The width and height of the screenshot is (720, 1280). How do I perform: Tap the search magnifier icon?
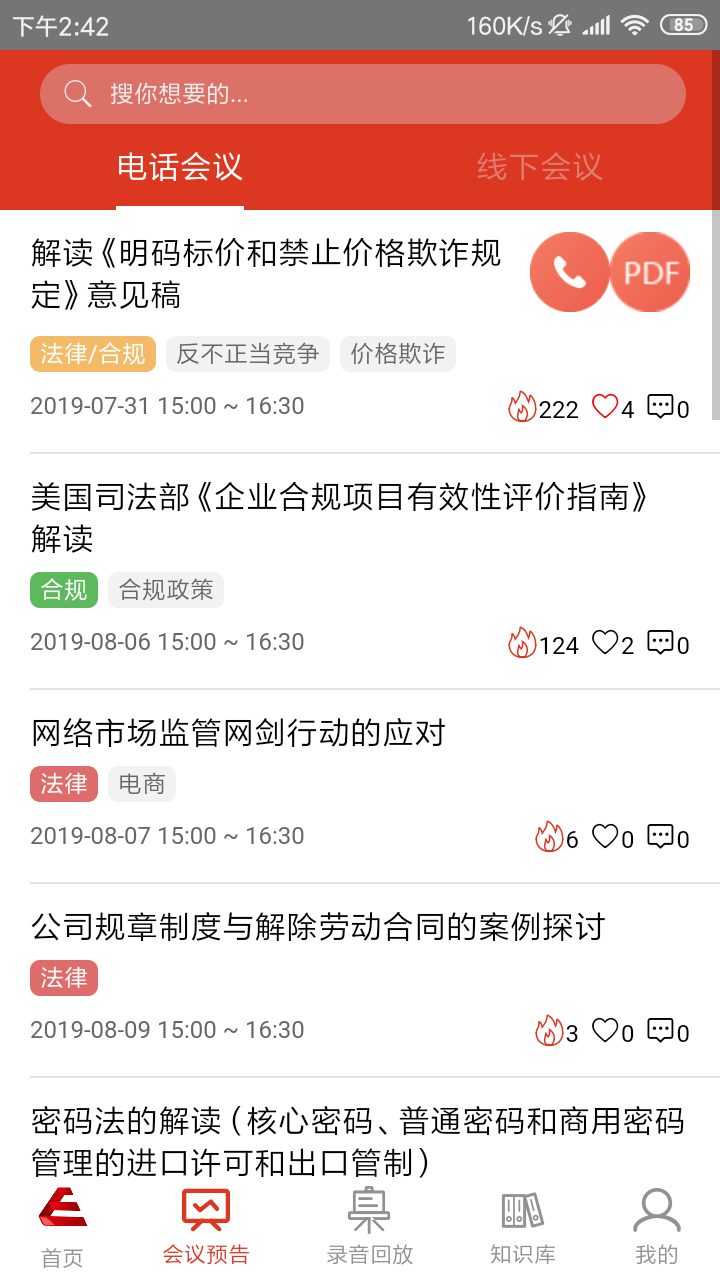click(77, 93)
